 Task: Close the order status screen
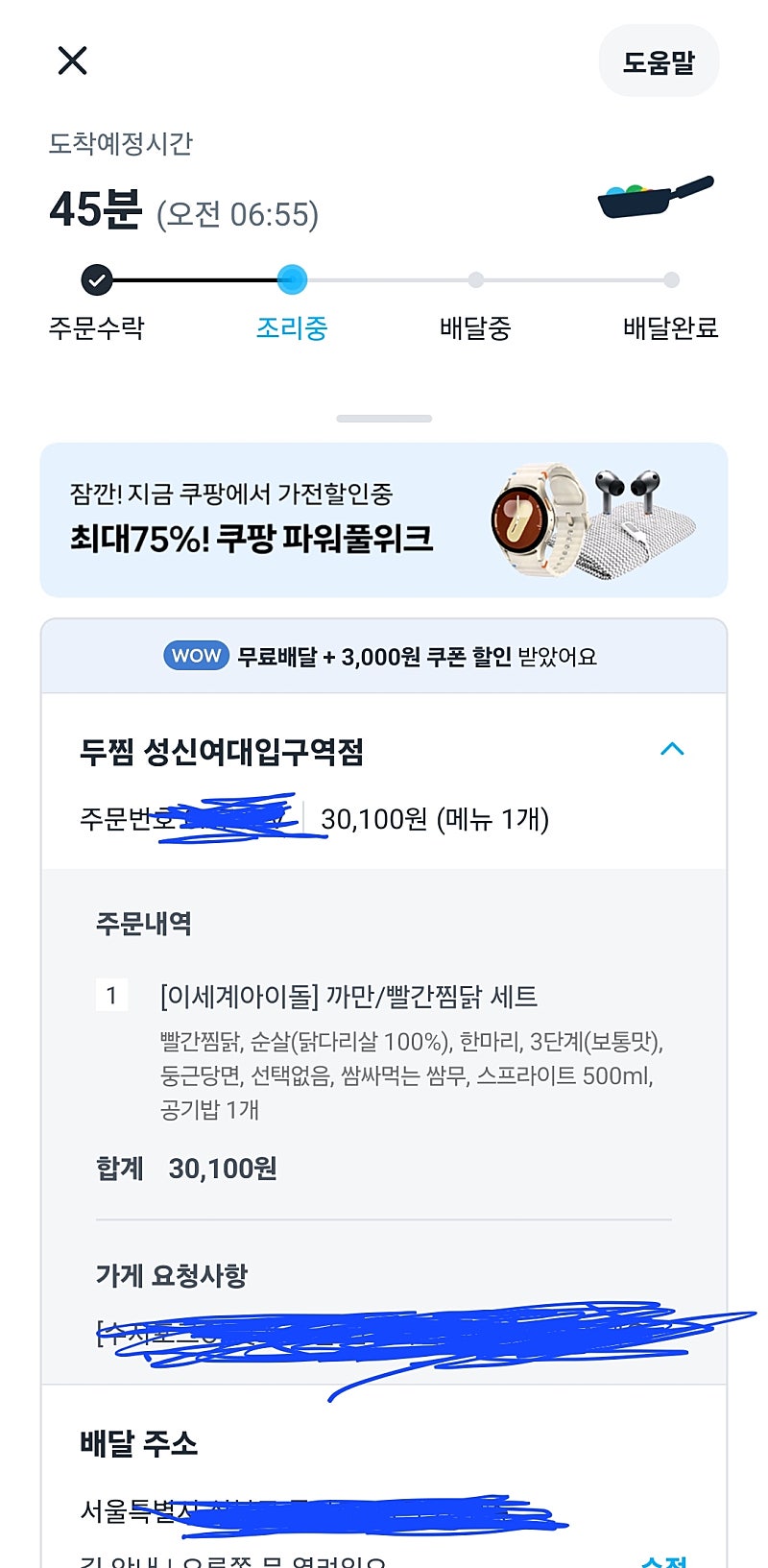click(x=72, y=60)
